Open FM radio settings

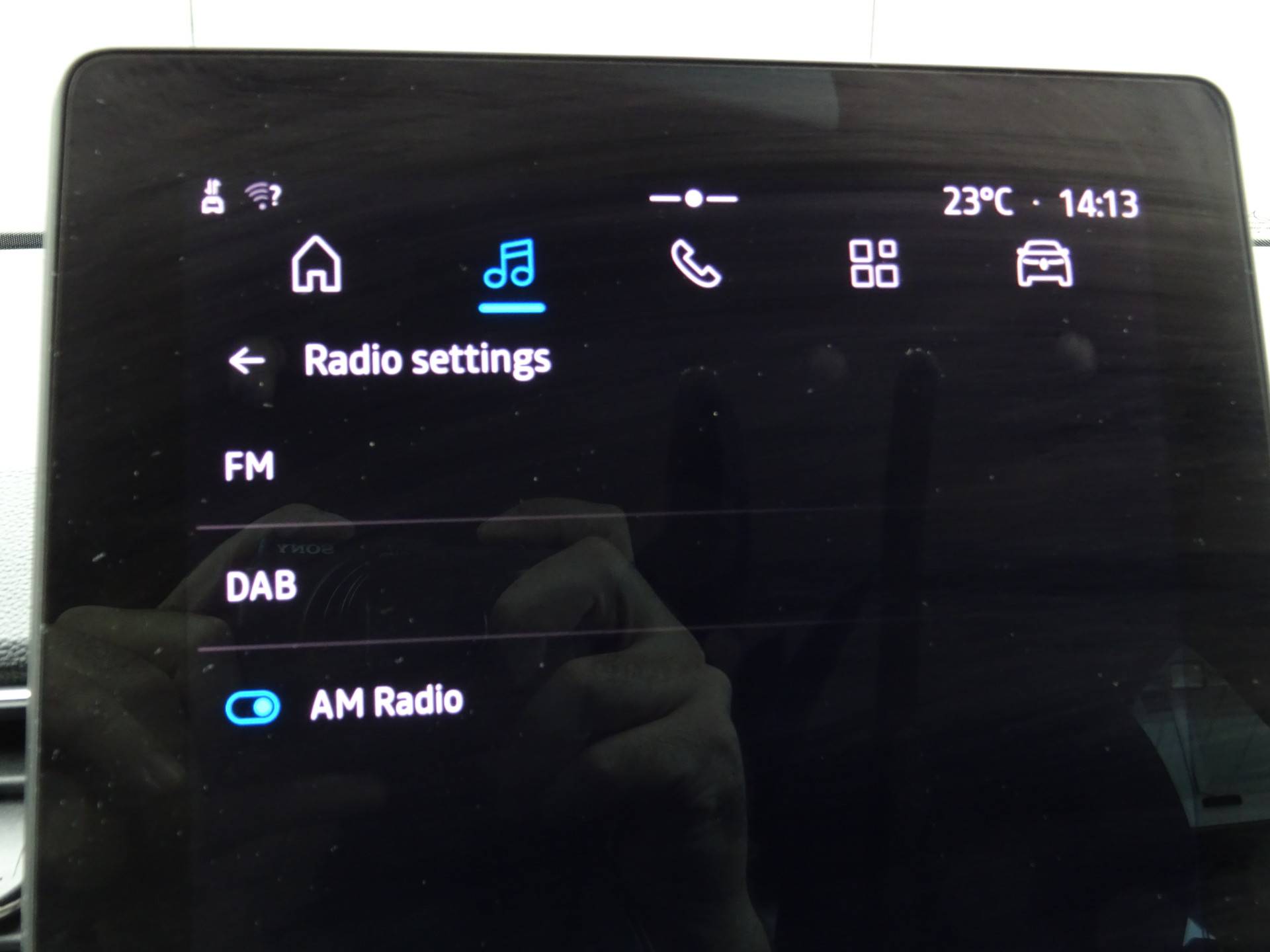[250, 467]
